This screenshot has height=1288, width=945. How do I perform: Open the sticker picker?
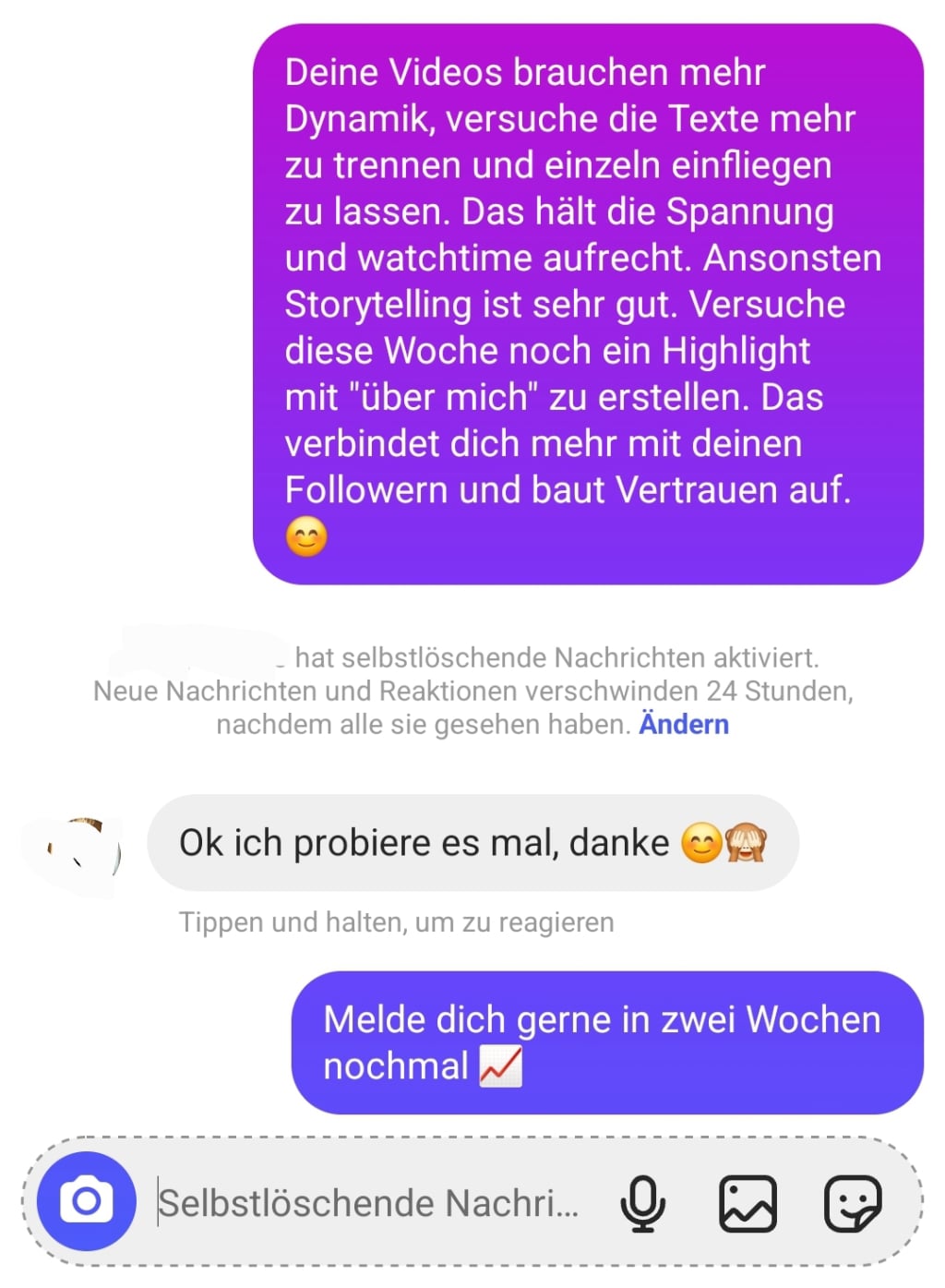(853, 1203)
